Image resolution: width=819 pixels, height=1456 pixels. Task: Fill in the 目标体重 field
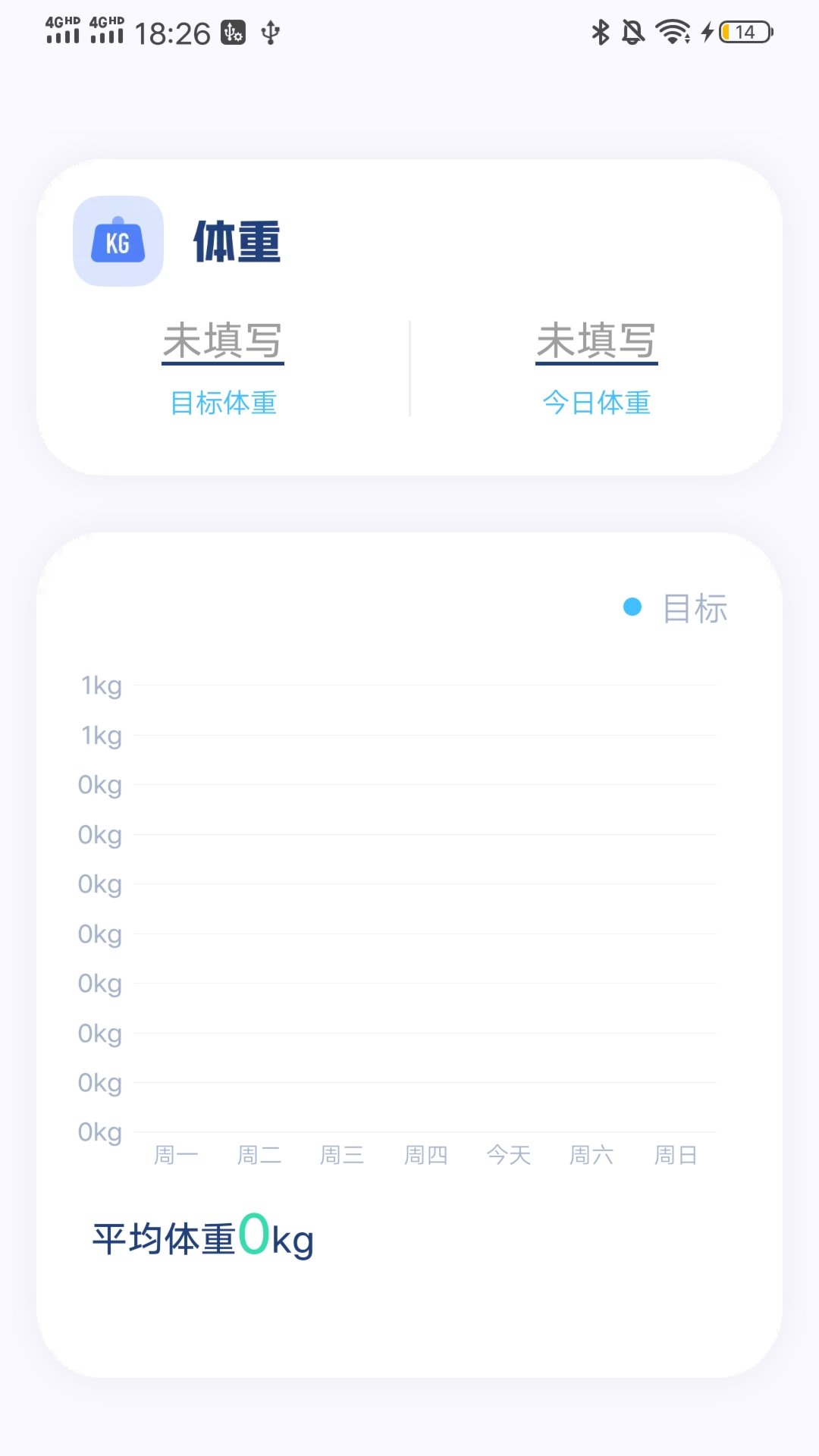point(223,341)
